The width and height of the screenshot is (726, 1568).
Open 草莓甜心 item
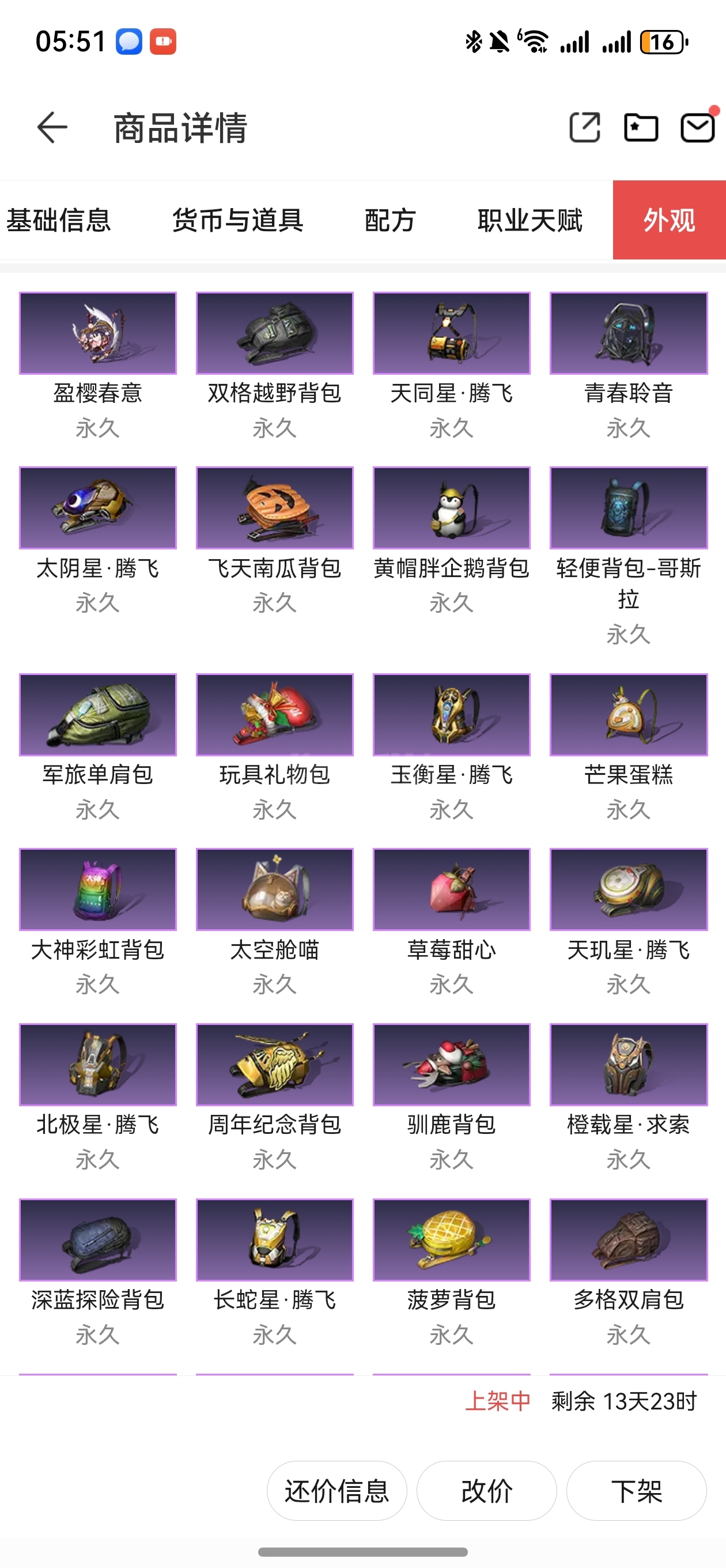[452, 889]
